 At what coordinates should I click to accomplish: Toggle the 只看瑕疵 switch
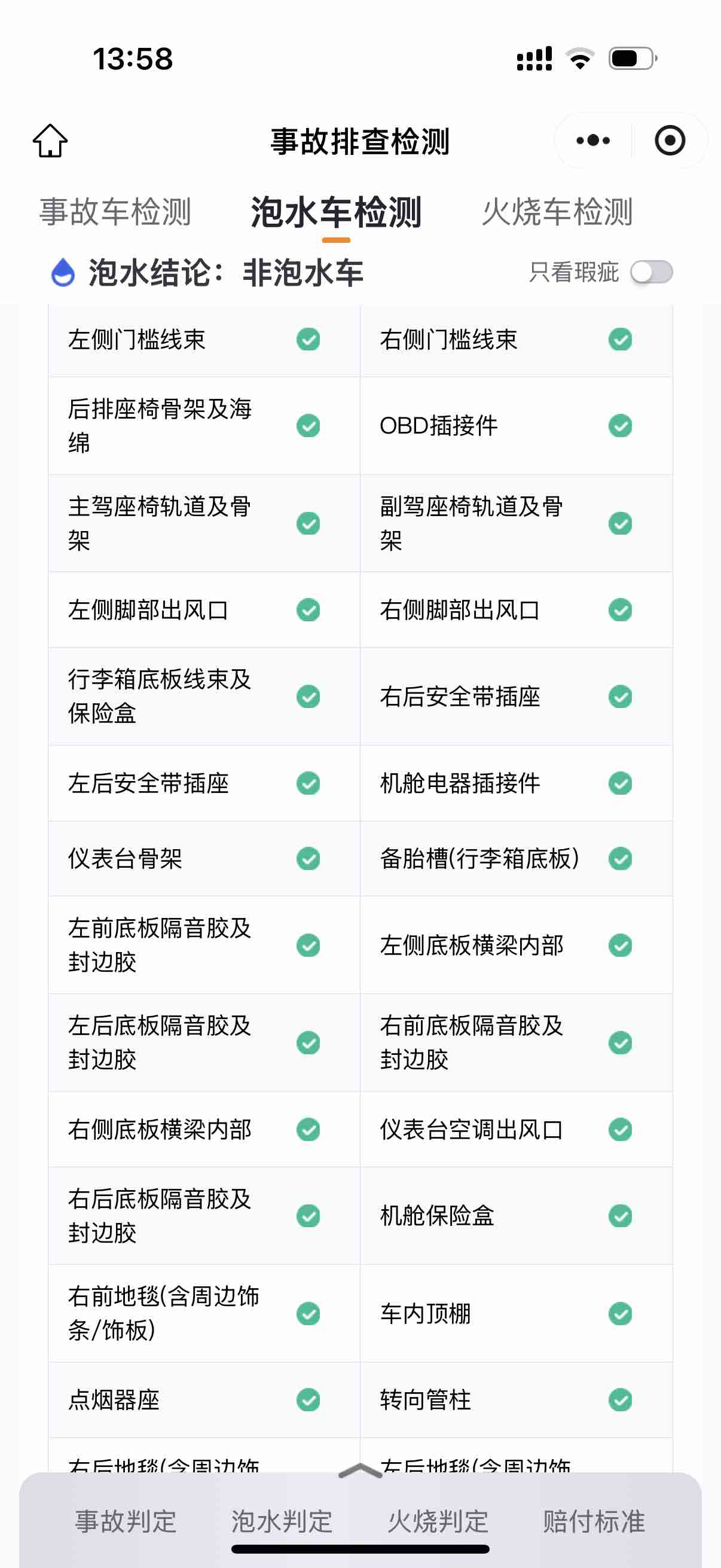coord(651,272)
